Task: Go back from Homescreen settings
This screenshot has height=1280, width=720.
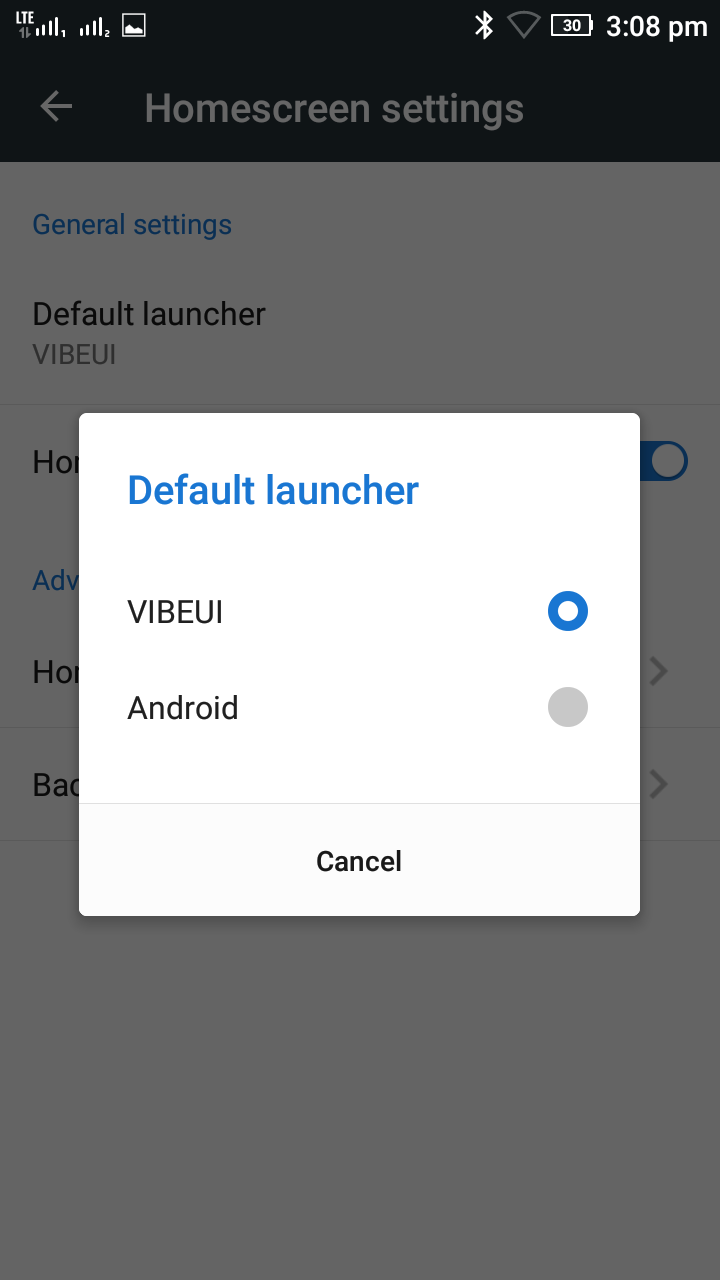Action: tap(56, 107)
